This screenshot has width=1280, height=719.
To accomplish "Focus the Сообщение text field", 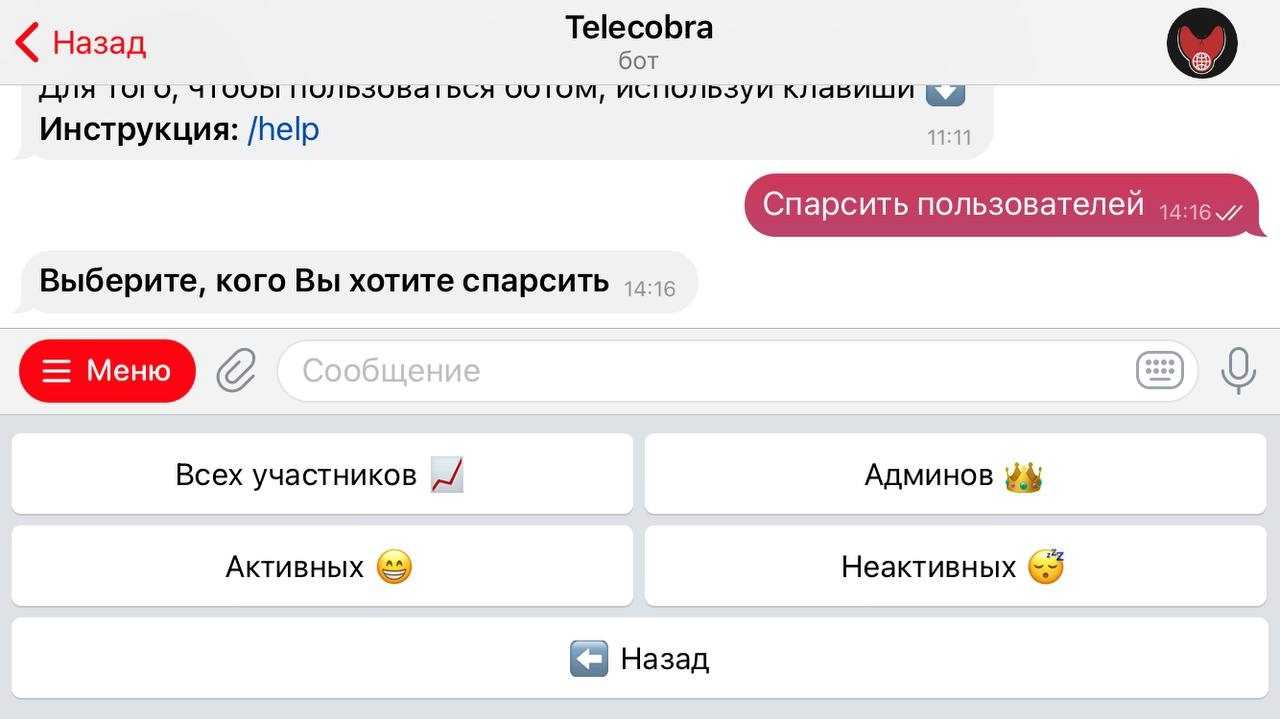I will click(700, 371).
